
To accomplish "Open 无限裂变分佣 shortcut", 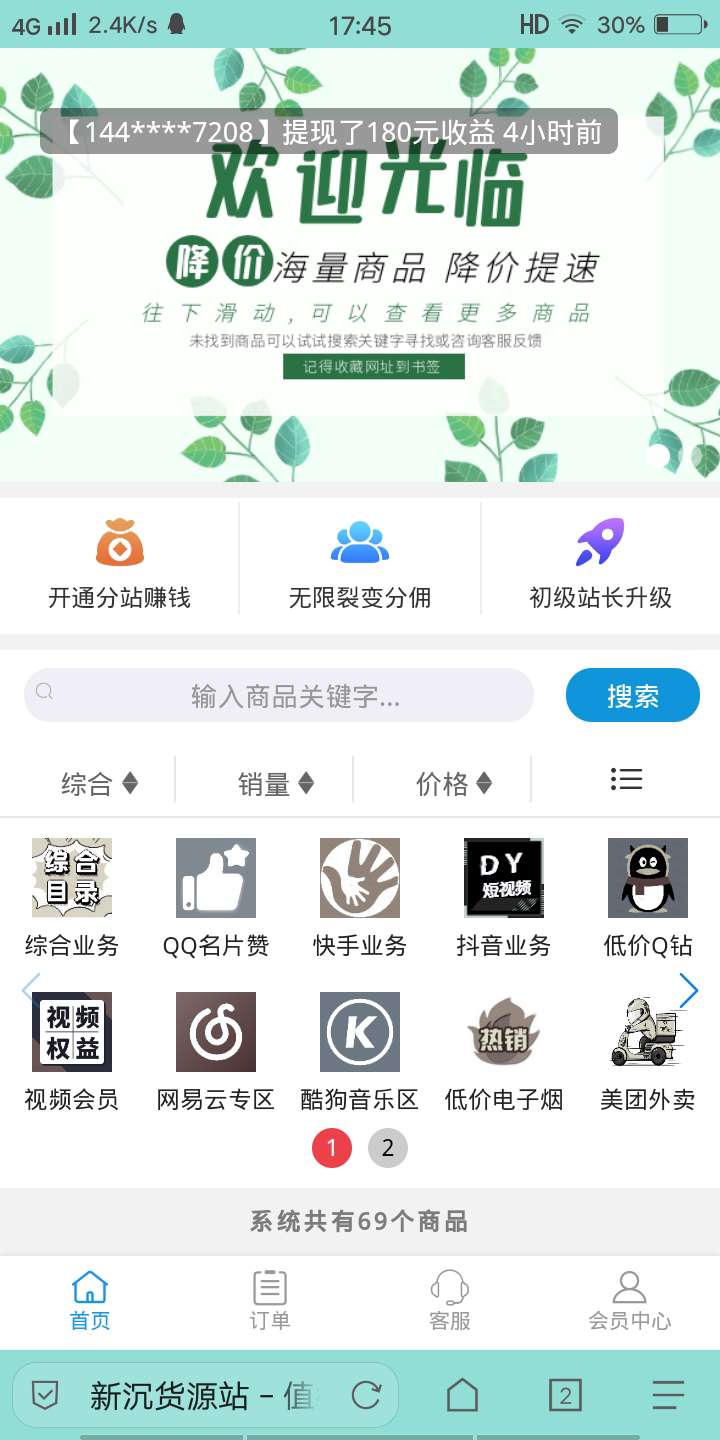I will (360, 562).
